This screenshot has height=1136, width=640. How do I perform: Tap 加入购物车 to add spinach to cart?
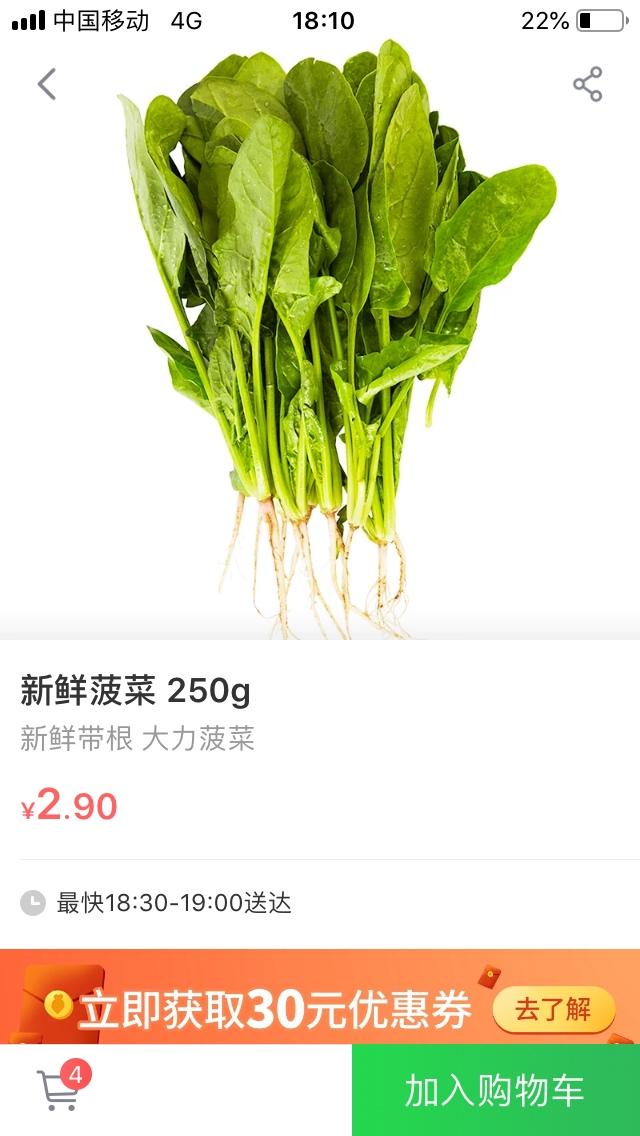pyautogui.click(x=495, y=1090)
